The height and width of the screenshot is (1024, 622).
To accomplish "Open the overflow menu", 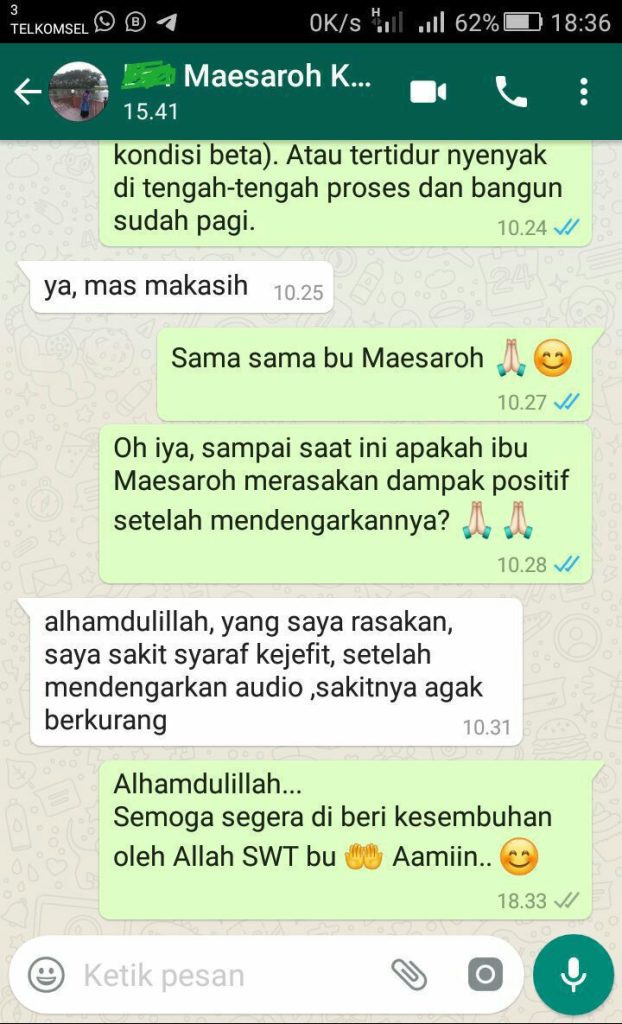I will coord(584,92).
